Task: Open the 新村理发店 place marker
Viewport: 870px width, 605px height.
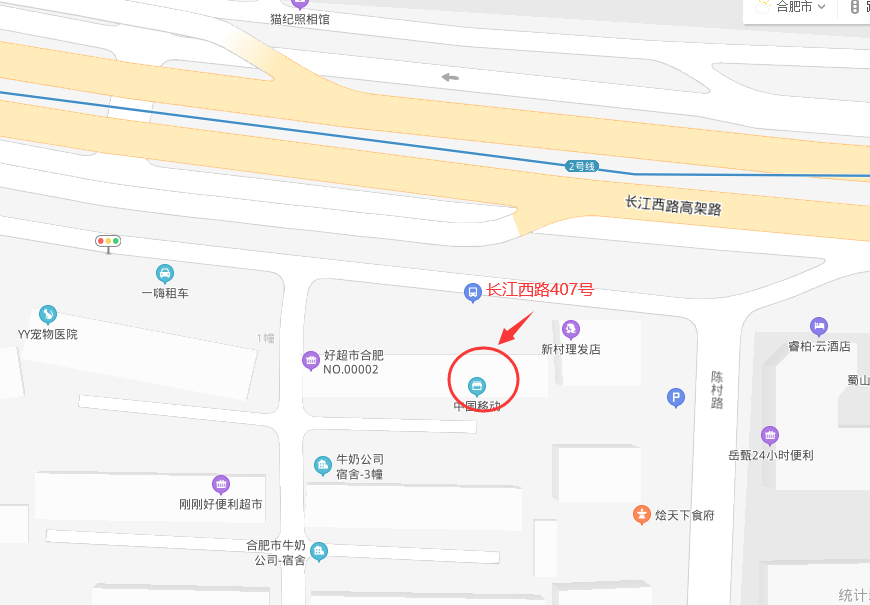Action: 571,329
